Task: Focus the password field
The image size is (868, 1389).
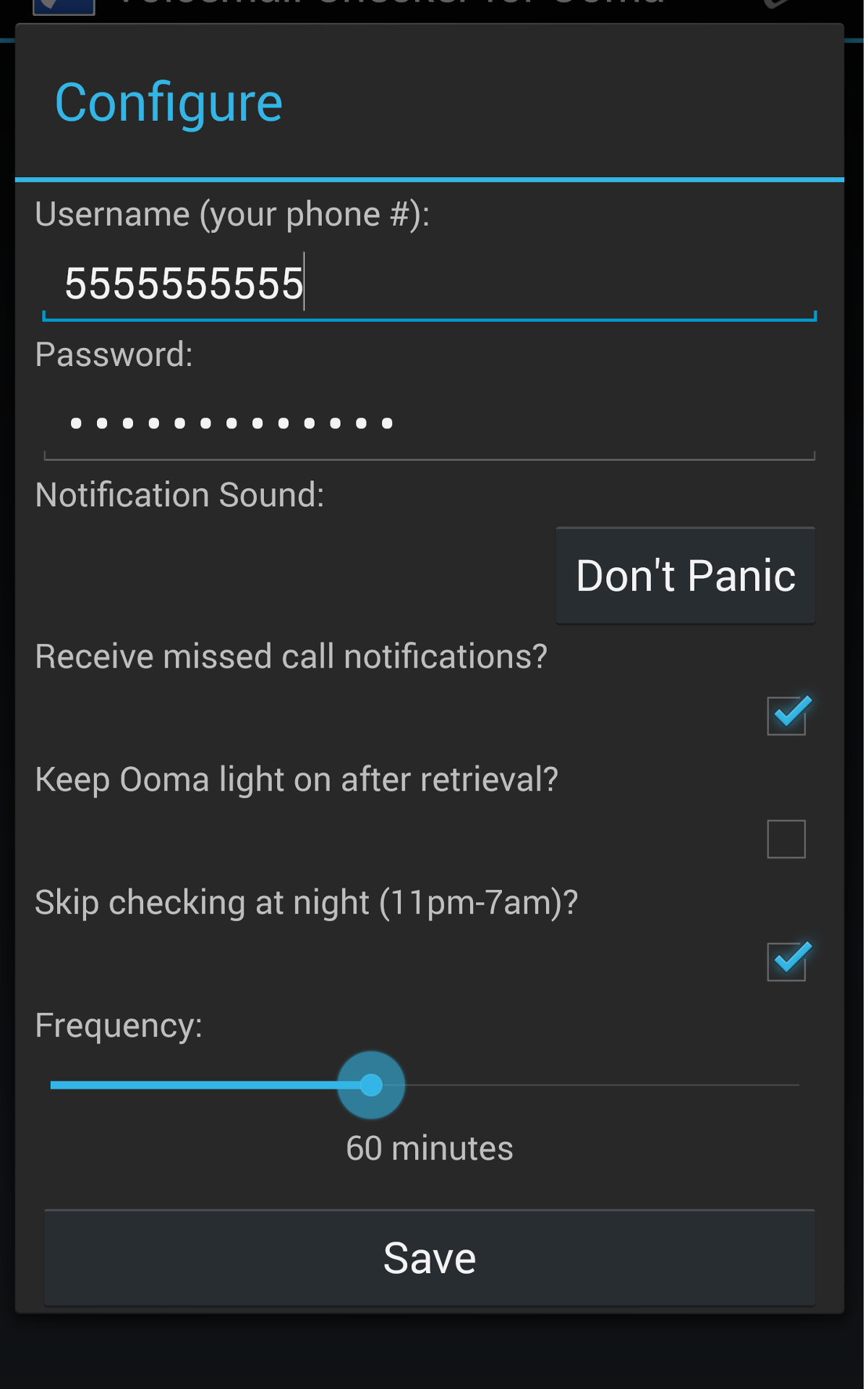Action: pos(430,424)
